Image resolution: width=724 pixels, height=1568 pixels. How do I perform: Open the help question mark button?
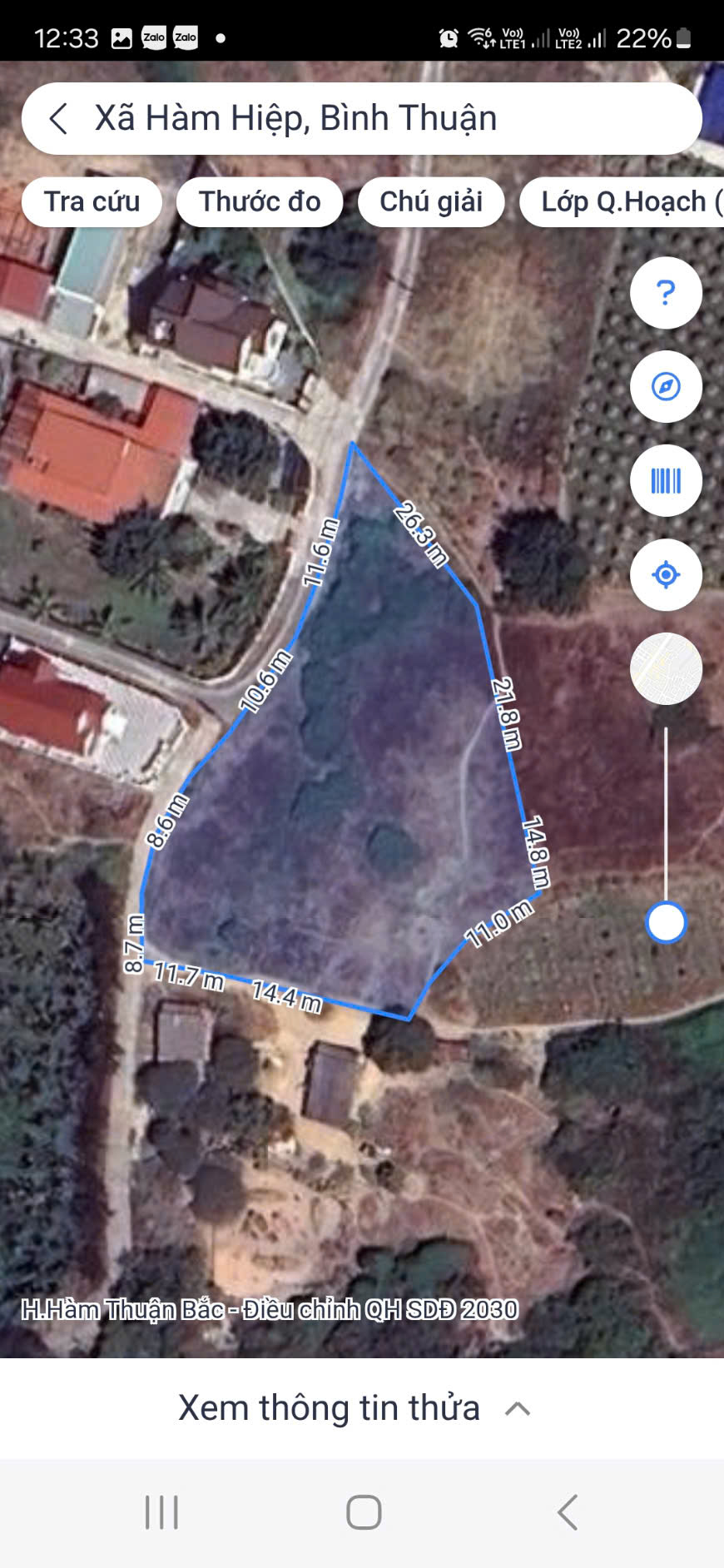666,293
